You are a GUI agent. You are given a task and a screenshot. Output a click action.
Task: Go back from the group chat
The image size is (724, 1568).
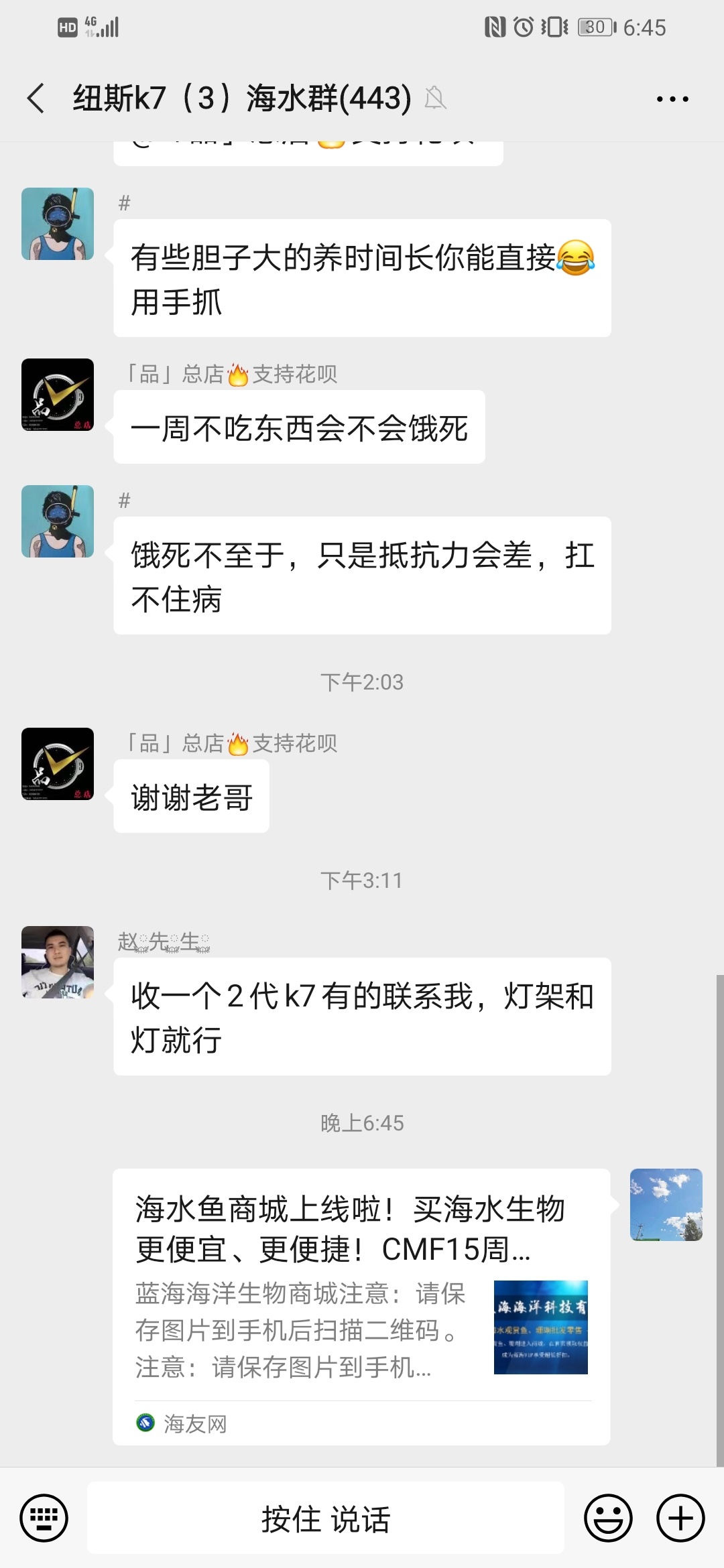pos(36,99)
